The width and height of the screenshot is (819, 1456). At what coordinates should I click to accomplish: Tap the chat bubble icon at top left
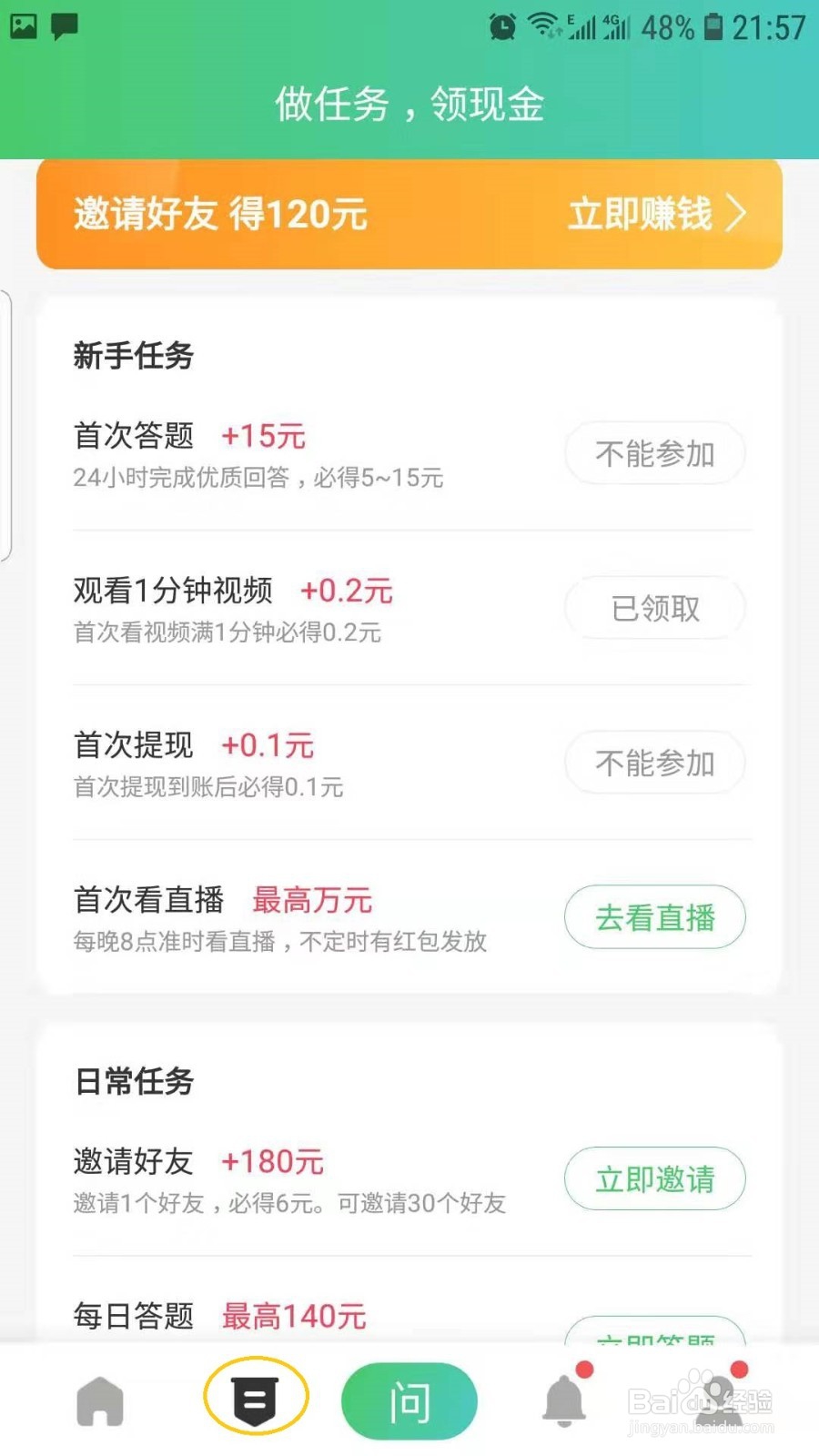tap(64, 25)
